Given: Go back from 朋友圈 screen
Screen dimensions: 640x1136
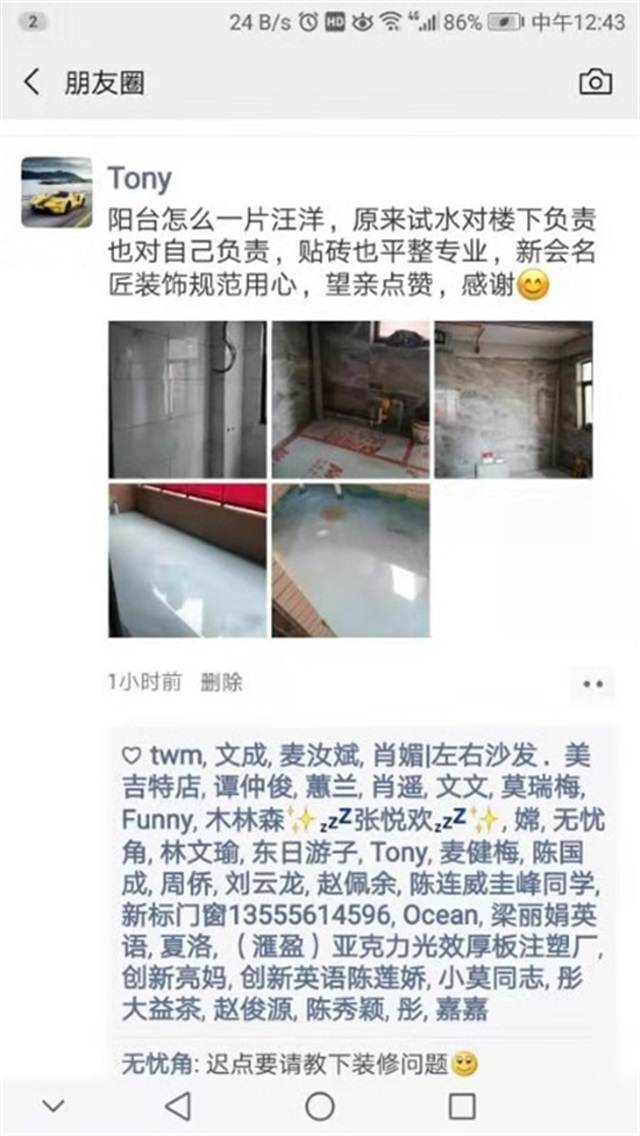Looking at the screenshot, I should tap(32, 82).
